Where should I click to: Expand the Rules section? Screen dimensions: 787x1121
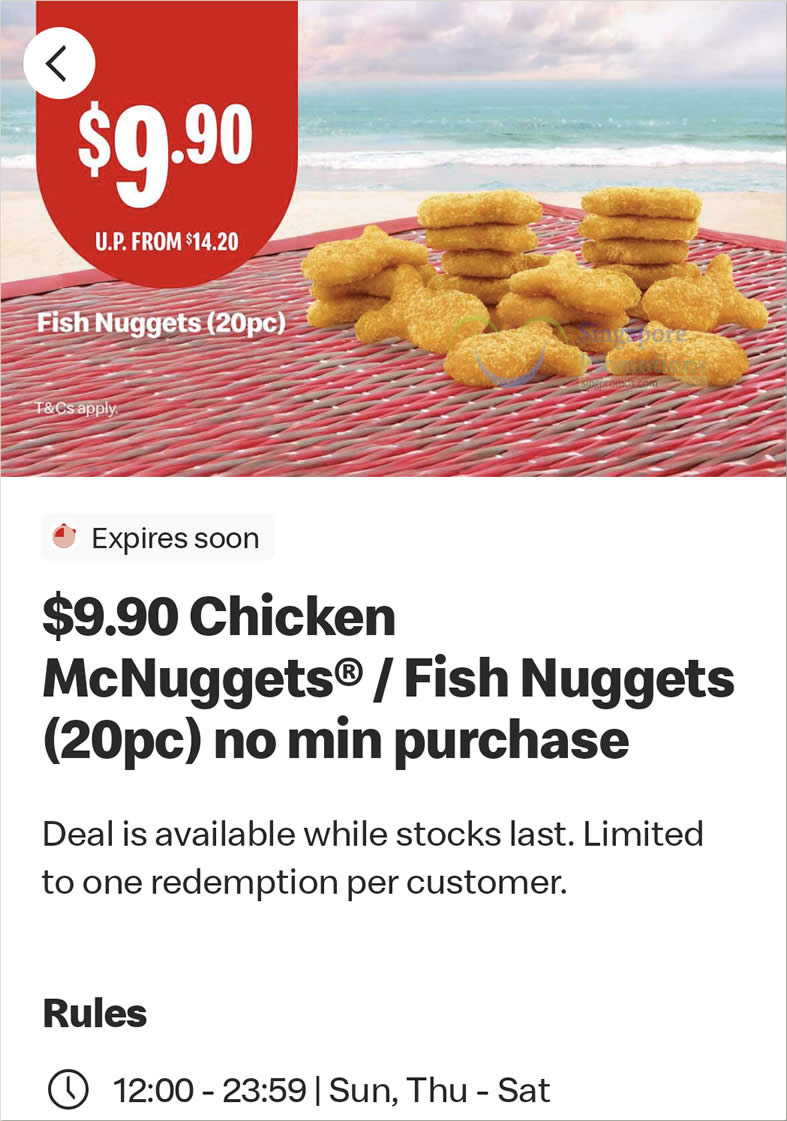tap(93, 1015)
